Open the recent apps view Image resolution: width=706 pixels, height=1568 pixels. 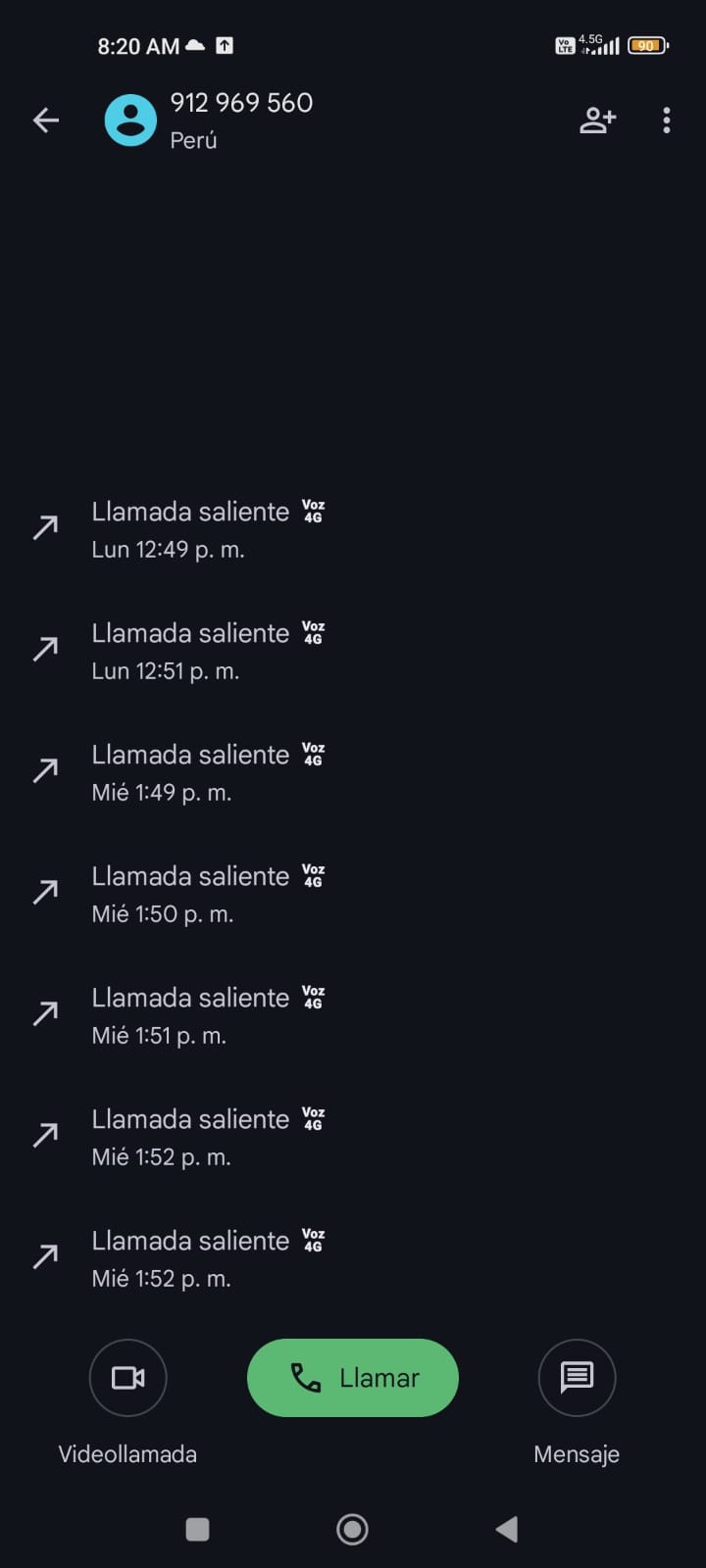[x=197, y=1529]
